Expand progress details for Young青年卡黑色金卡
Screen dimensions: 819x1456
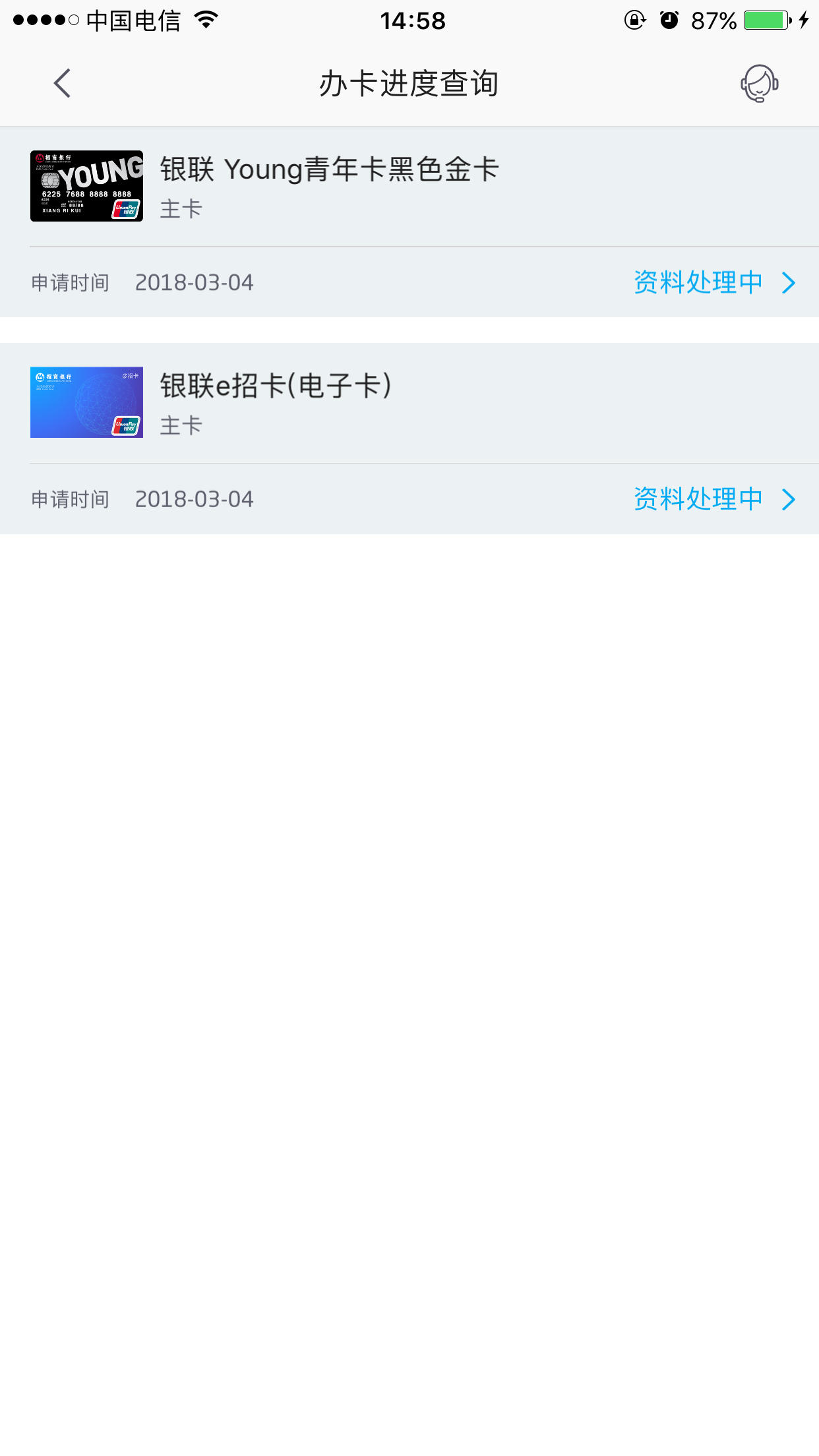click(789, 283)
